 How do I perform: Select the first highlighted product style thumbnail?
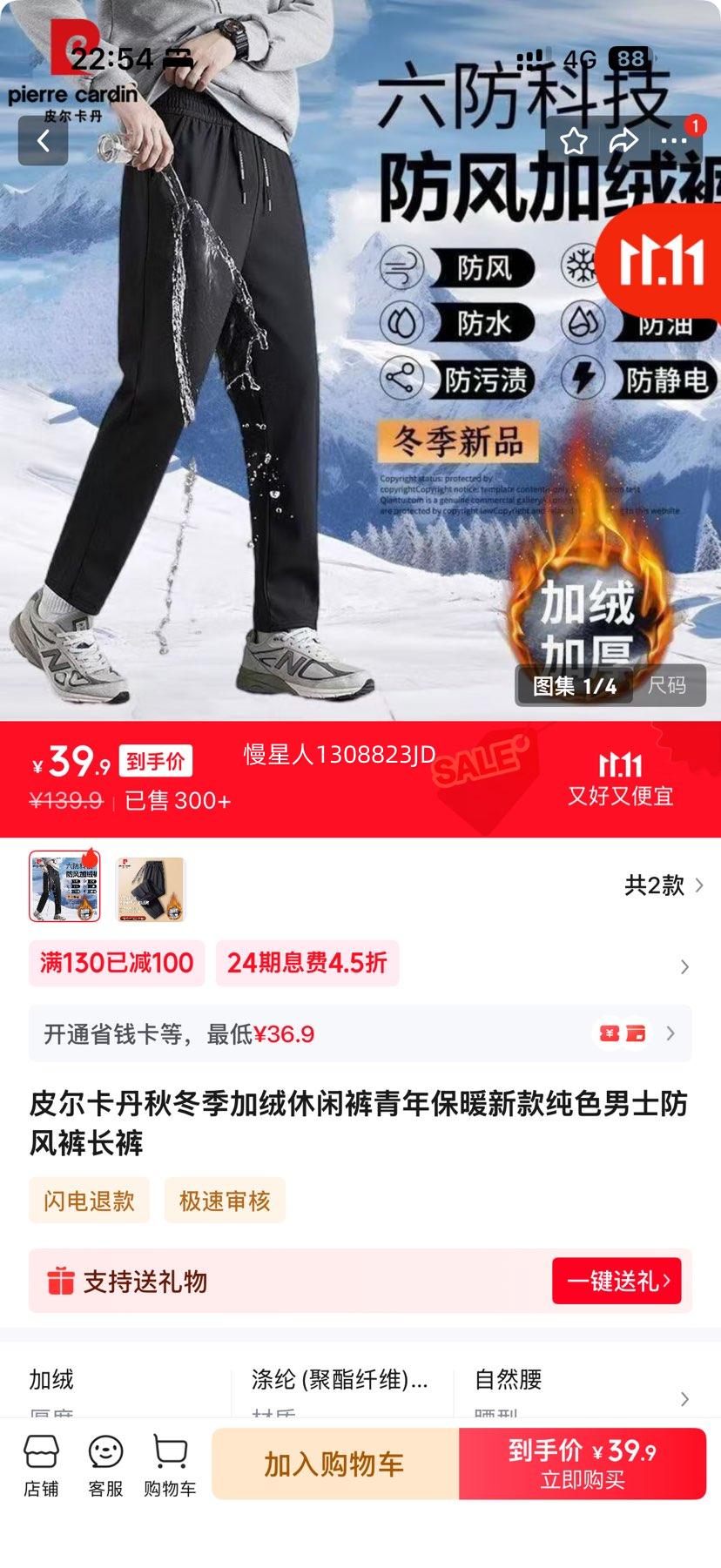(x=64, y=887)
